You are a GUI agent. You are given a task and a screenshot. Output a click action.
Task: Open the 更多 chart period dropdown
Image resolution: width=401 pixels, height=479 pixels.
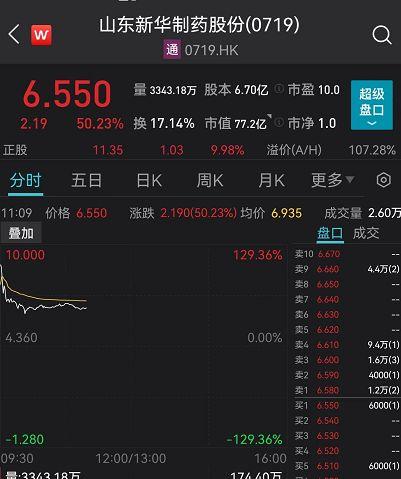pyautogui.click(x=332, y=180)
